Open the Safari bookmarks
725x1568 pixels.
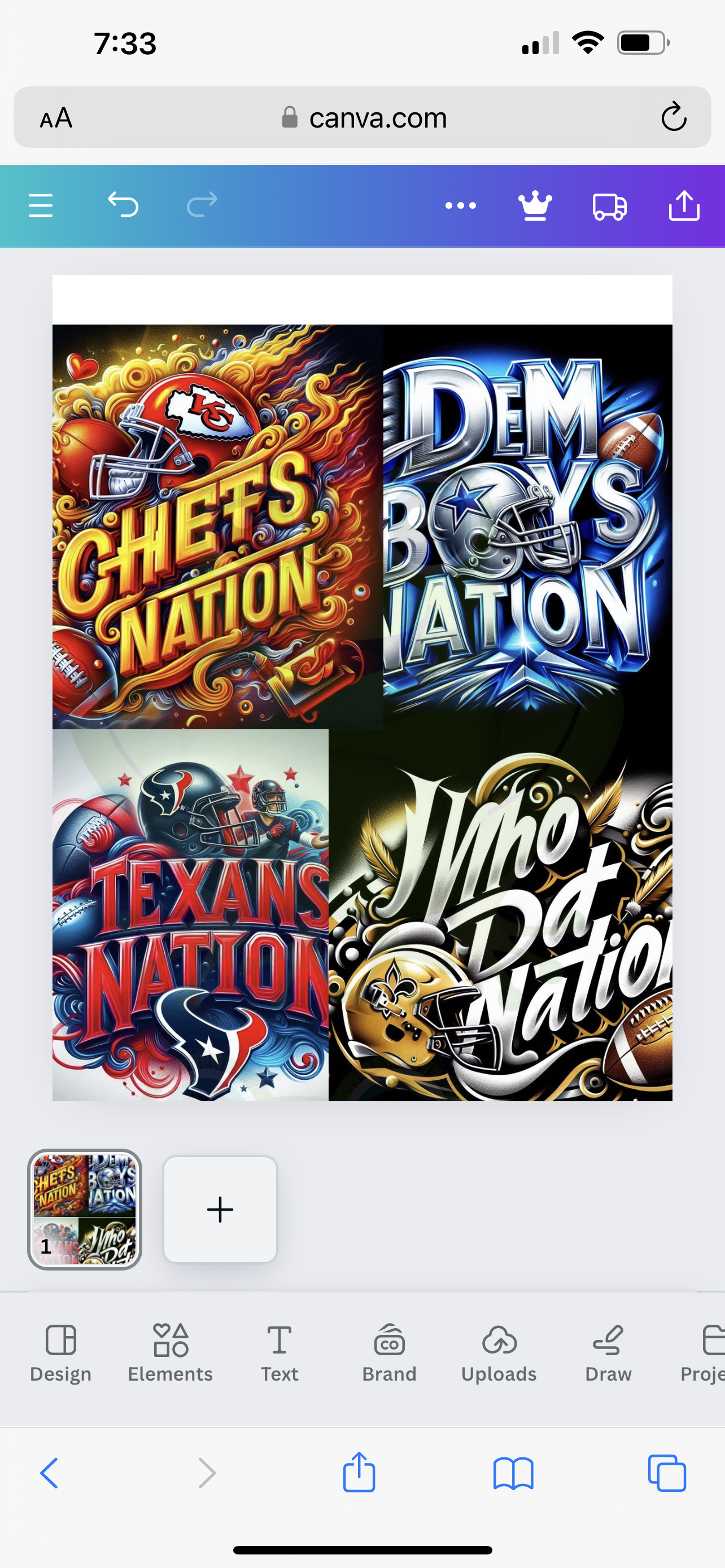point(513,1473)
